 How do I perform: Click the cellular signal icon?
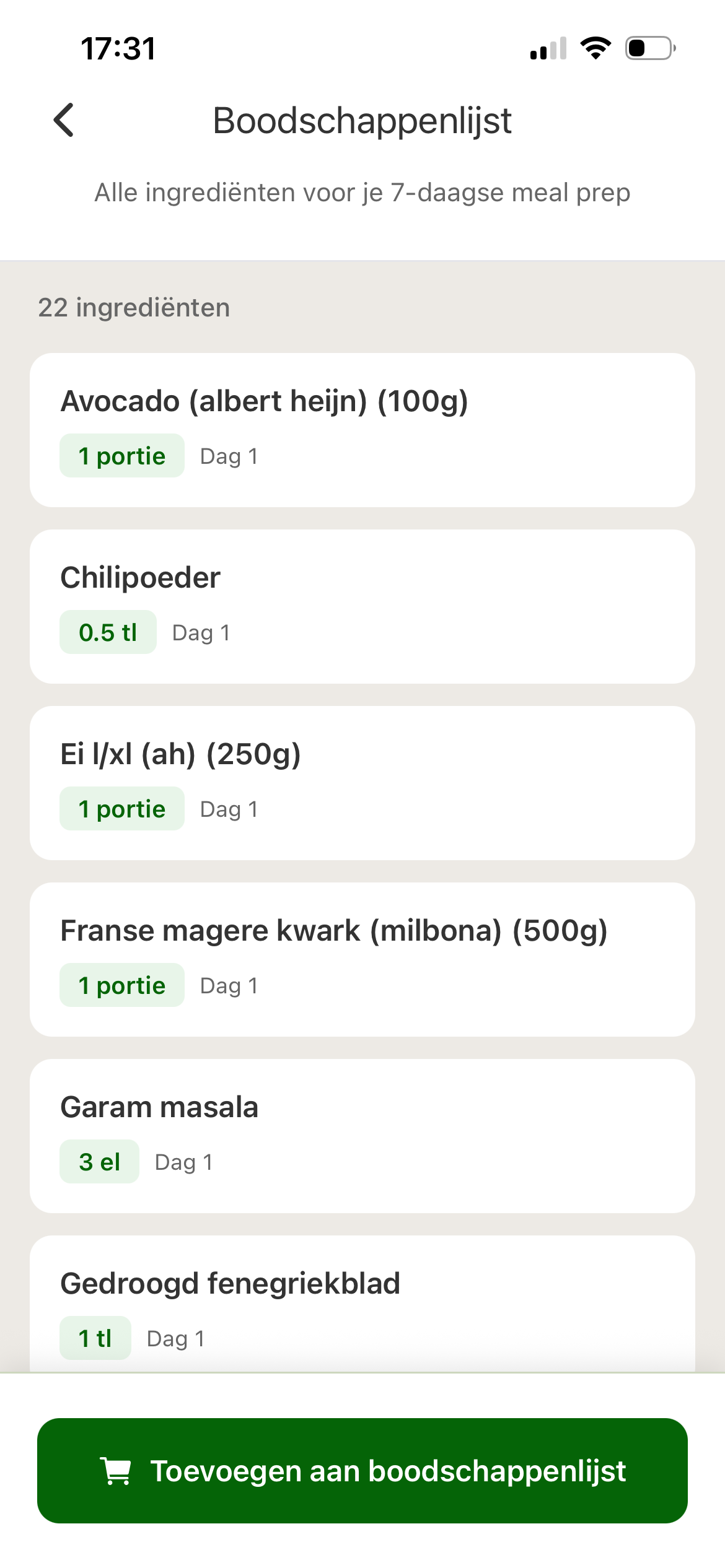(548, 47)
